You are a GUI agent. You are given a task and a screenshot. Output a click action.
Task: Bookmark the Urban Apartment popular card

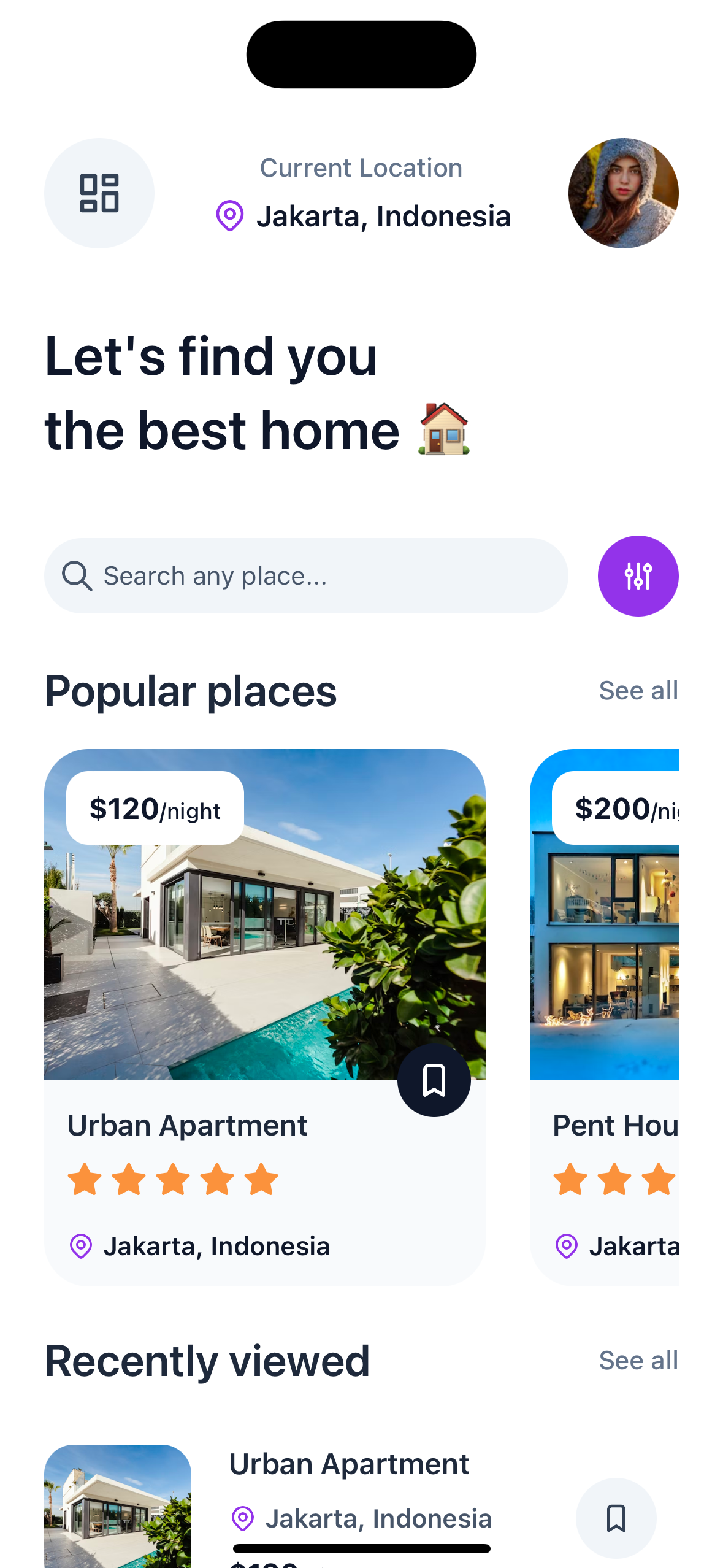pyautogui.click(x=434, y=1080)
